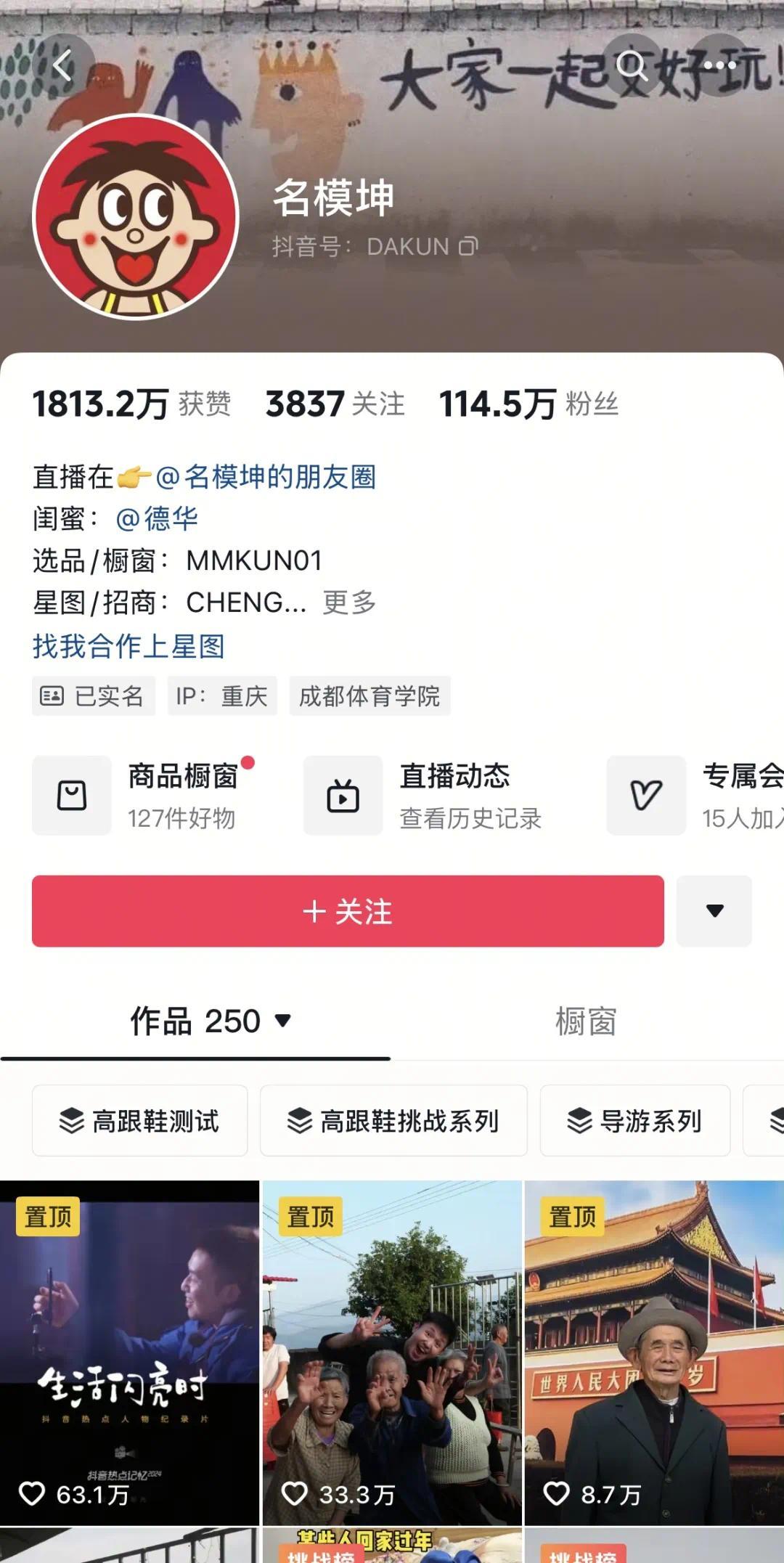View the profile avatar picture

[136, 216]
